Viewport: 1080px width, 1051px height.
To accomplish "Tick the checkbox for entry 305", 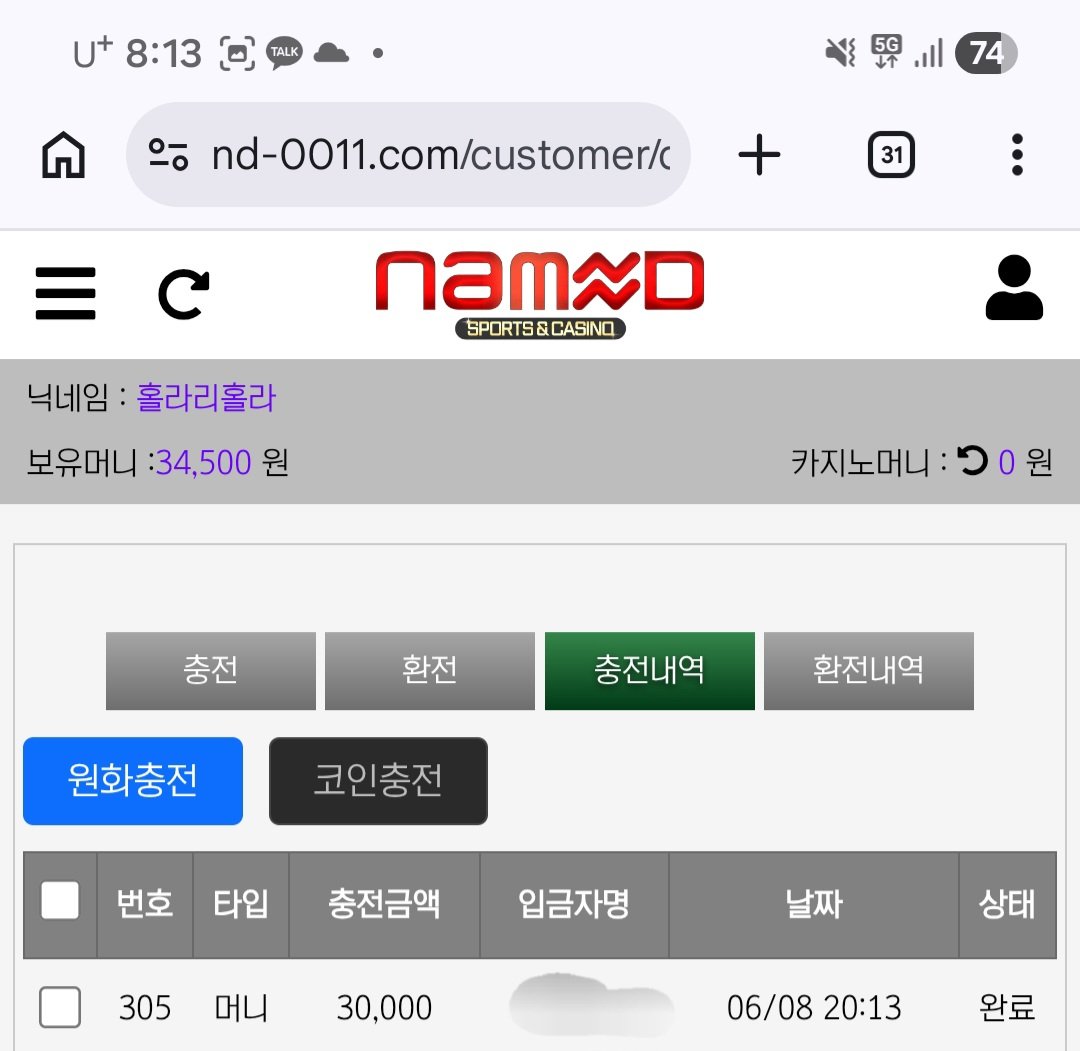I will click(x=60, y=1006).
